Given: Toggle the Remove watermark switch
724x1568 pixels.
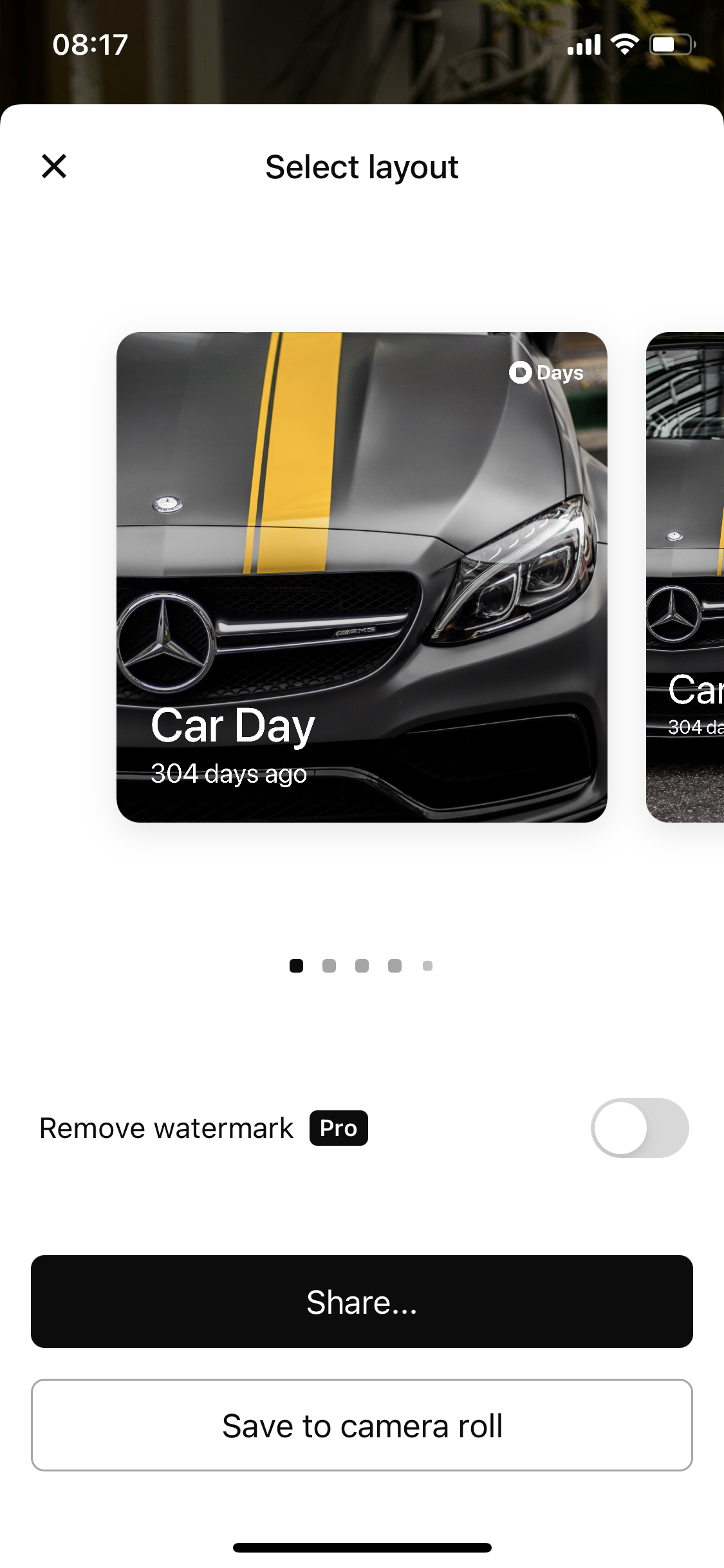Looking at the screenshot, I should coord(639,1128).
